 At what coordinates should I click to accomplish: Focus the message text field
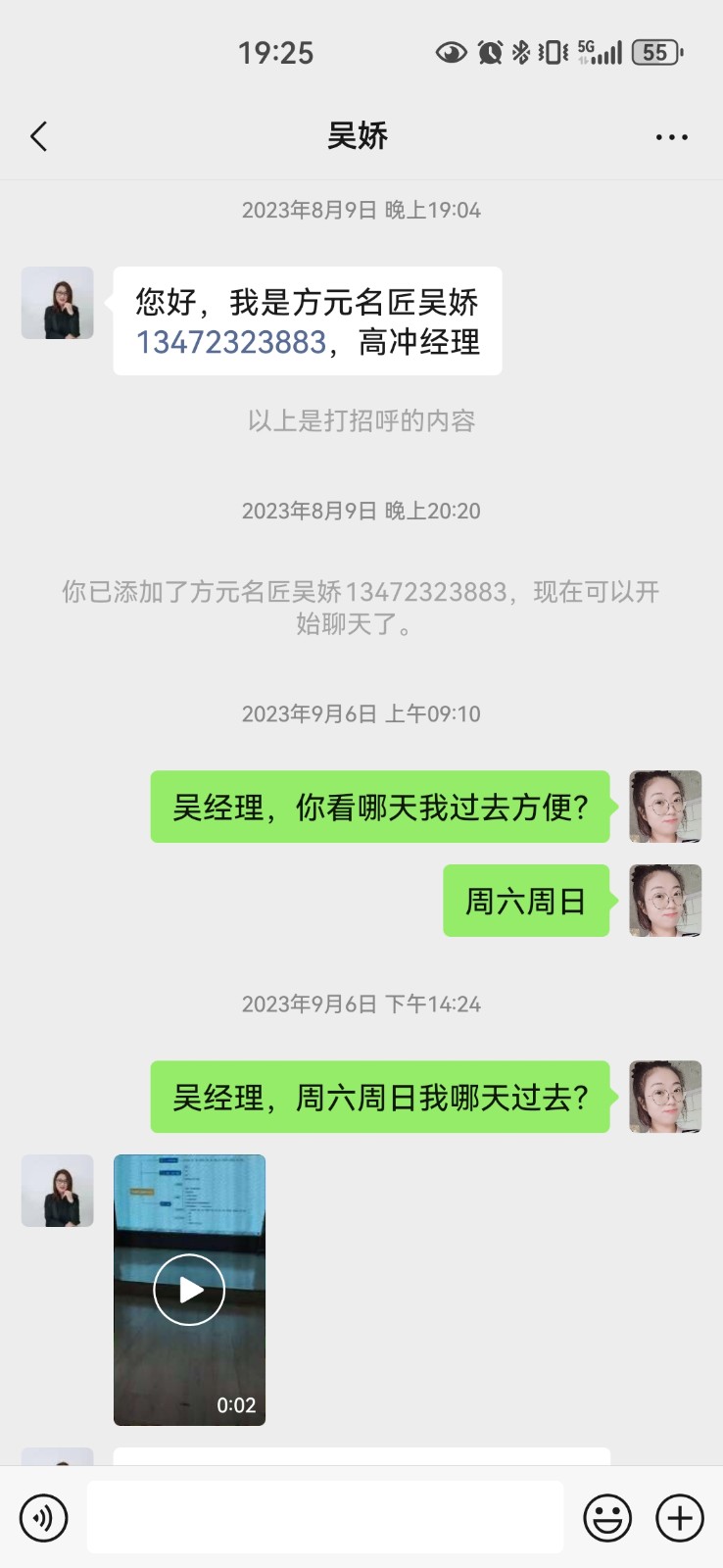324,1517
